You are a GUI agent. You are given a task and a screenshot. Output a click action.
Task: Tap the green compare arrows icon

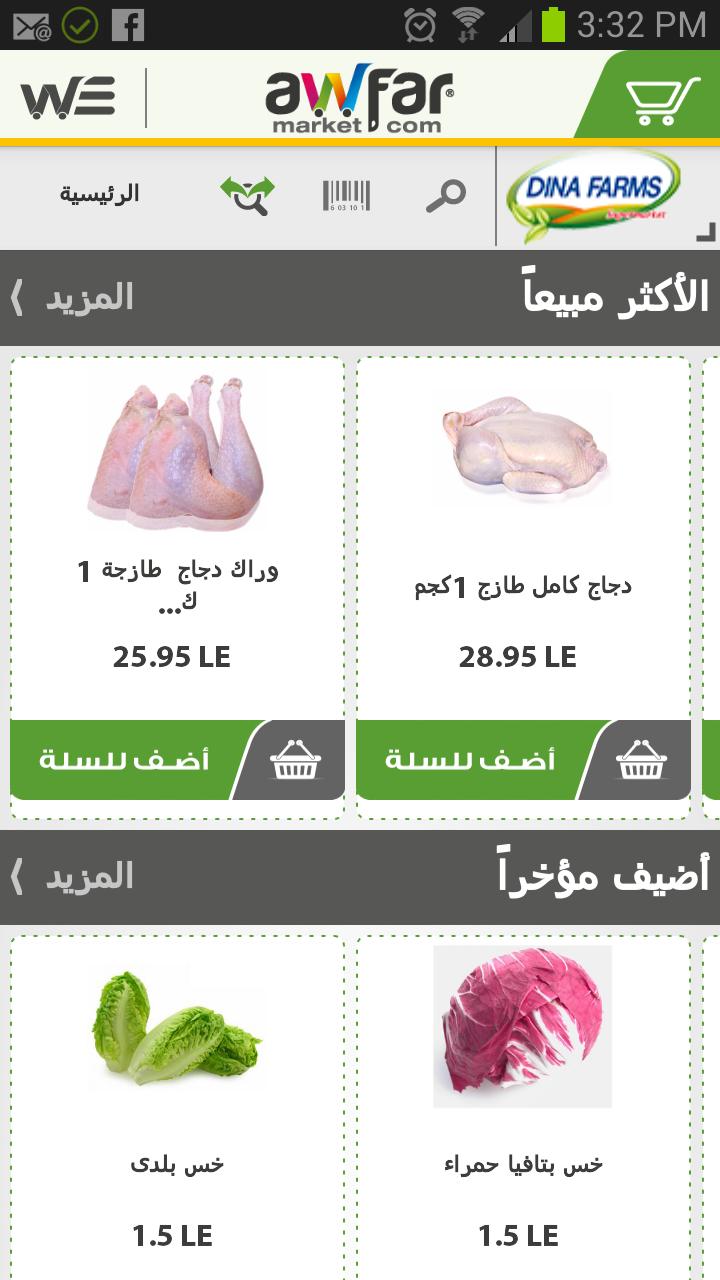(x=246, y=196)
